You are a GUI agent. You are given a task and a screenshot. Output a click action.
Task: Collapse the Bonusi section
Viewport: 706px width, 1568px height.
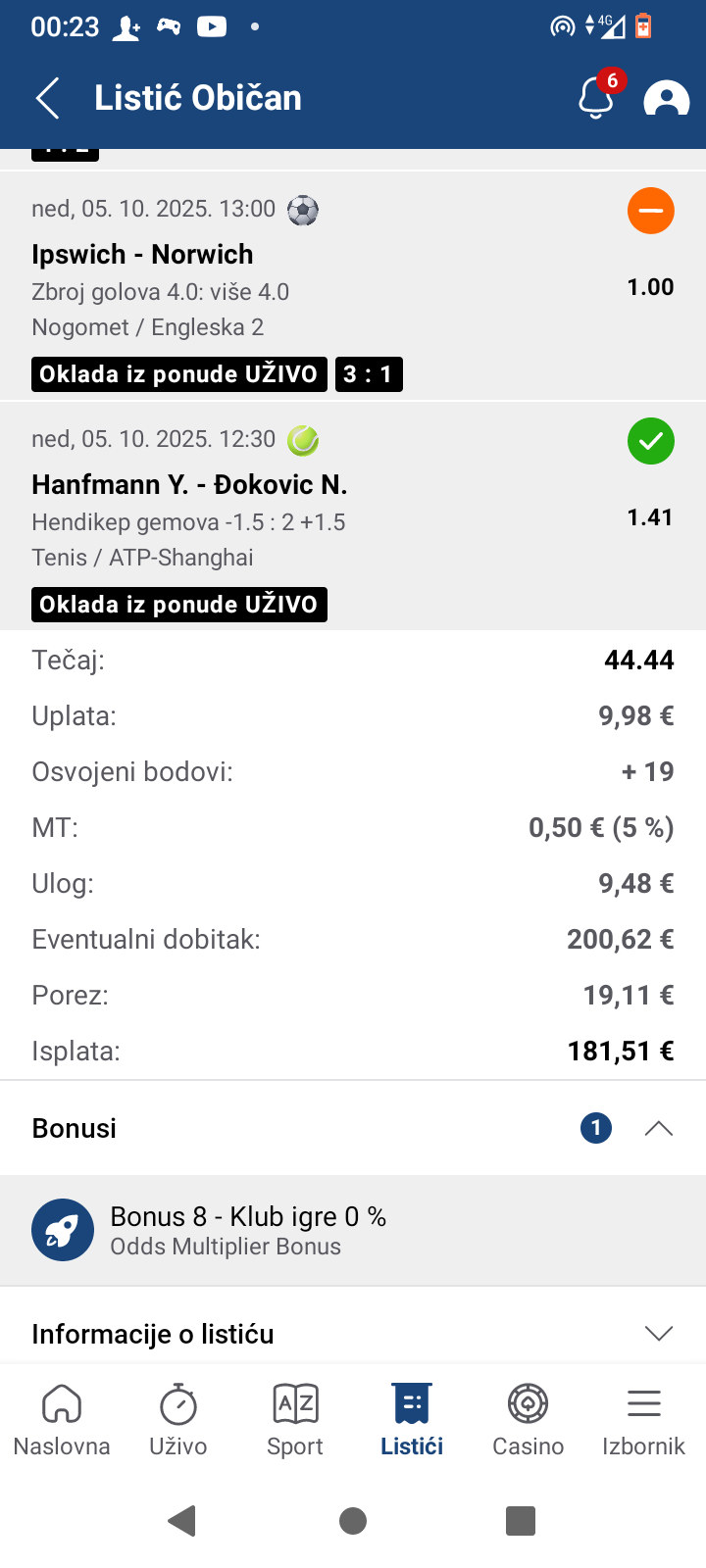click(x=658, y=1128)
